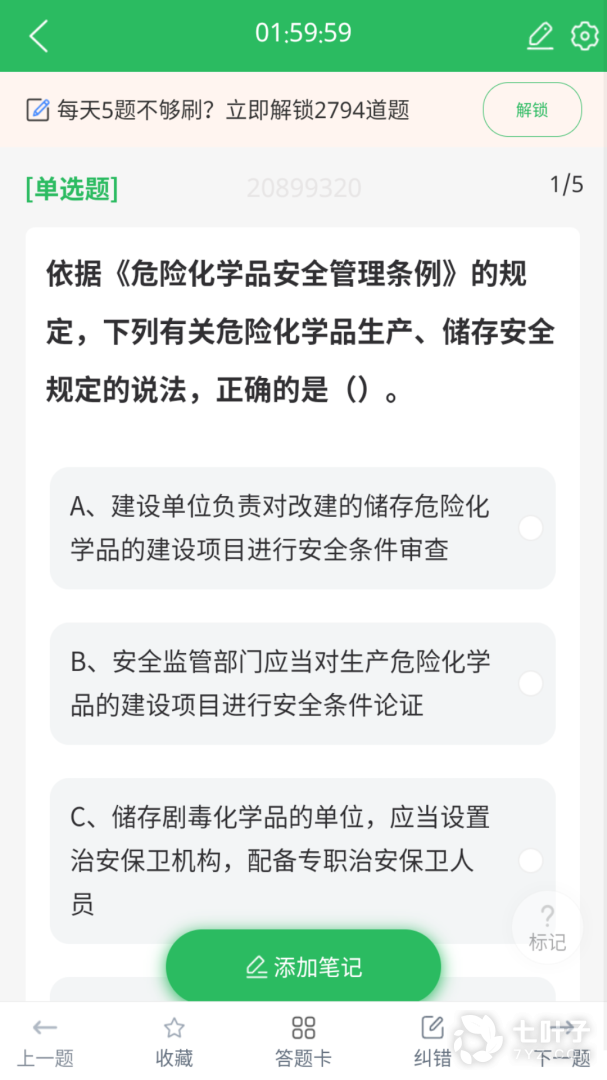Tap the 添加笔记 button
Screen dimensions: 607x1080
tap(303, 967)
